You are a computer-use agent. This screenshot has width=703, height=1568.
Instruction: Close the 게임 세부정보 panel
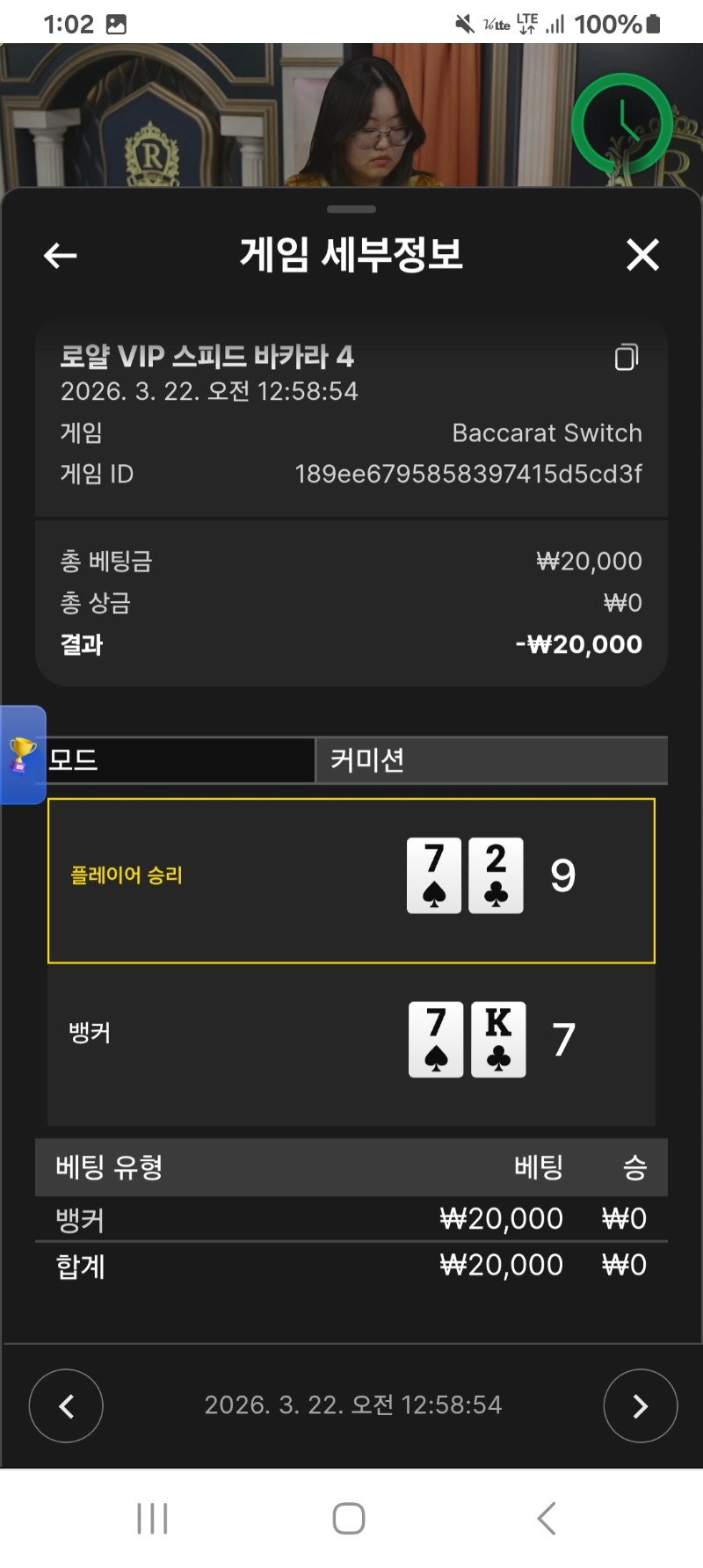[x=642, y=256]
